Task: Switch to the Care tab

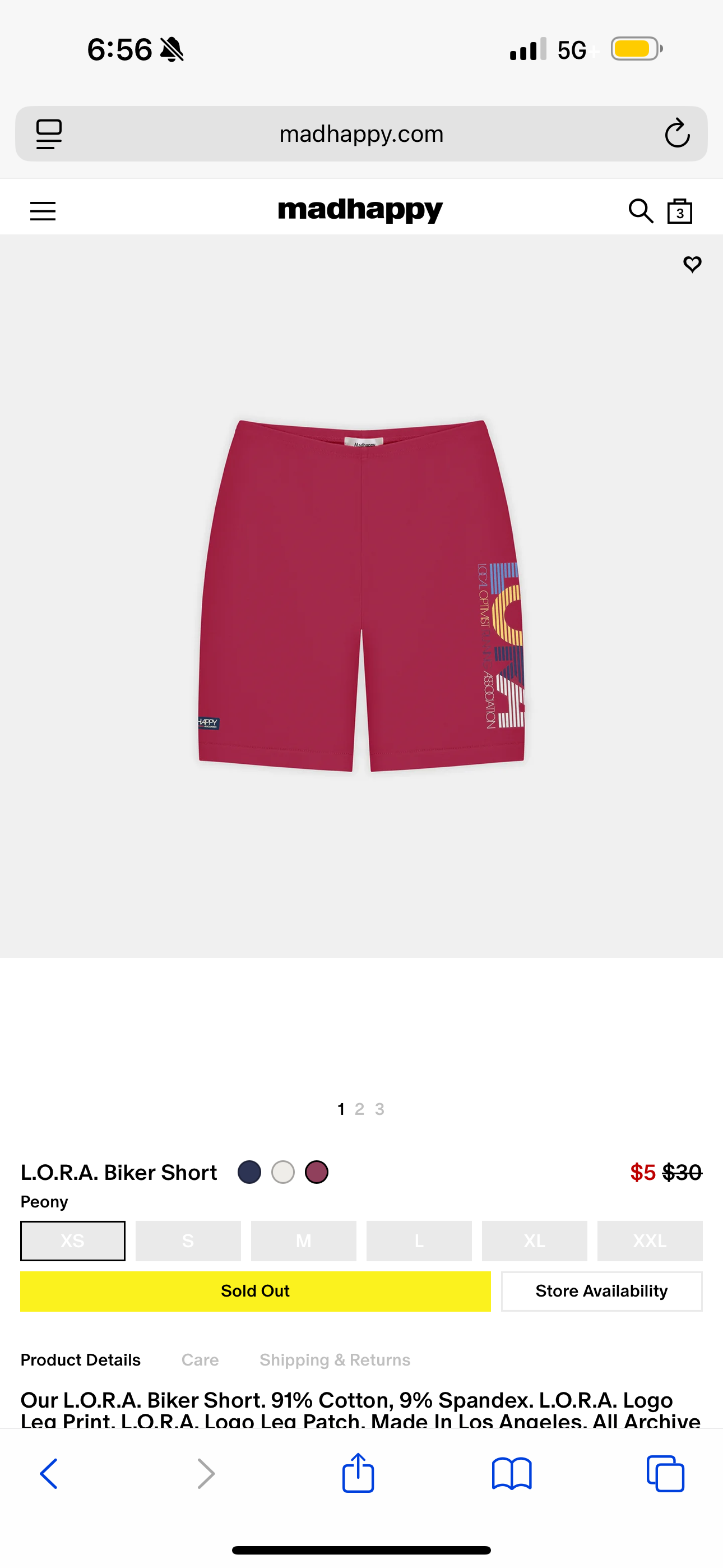Action: pyautogui.click(x=200, y=1360)
